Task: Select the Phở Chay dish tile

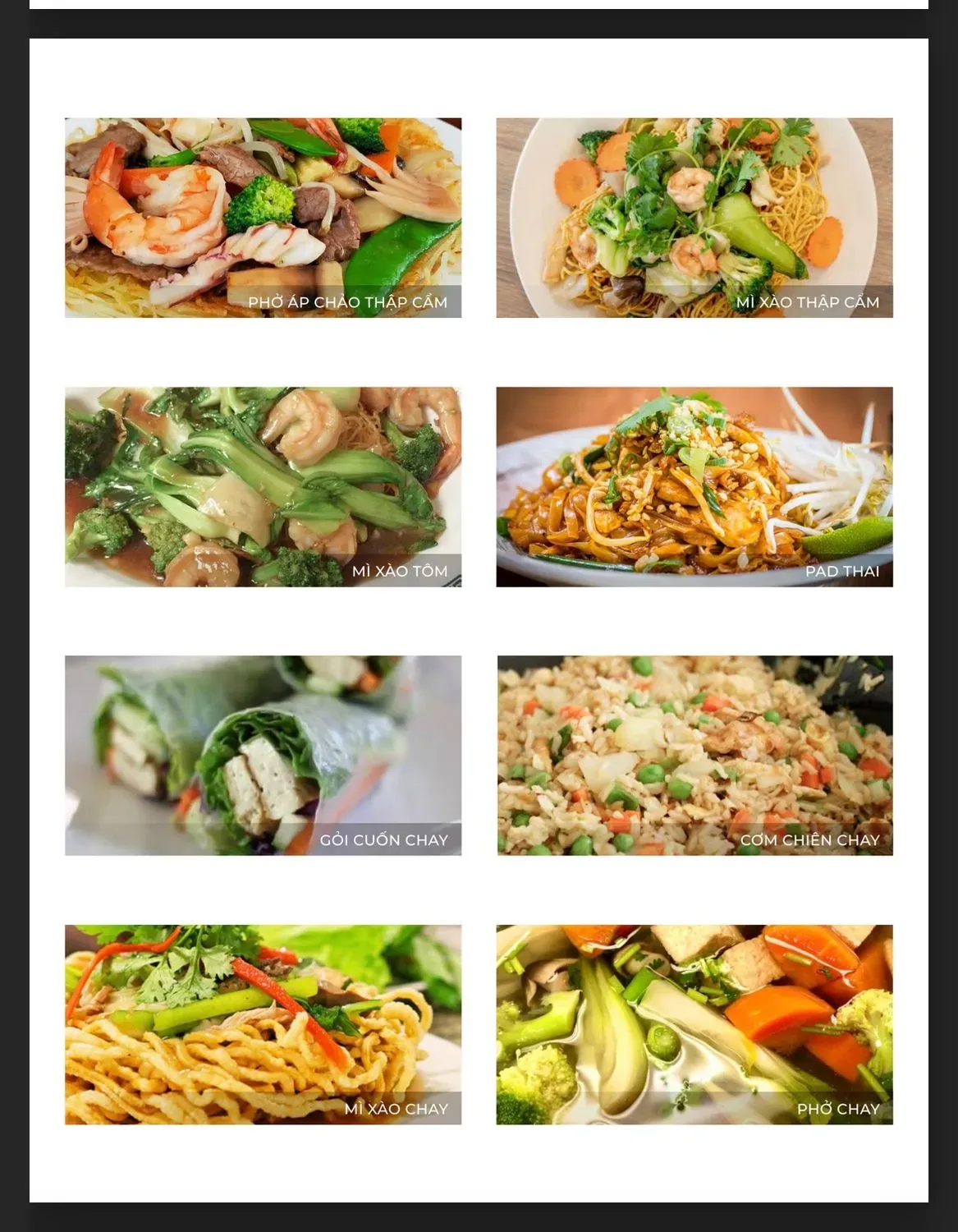Action: tap(694, 1024)
